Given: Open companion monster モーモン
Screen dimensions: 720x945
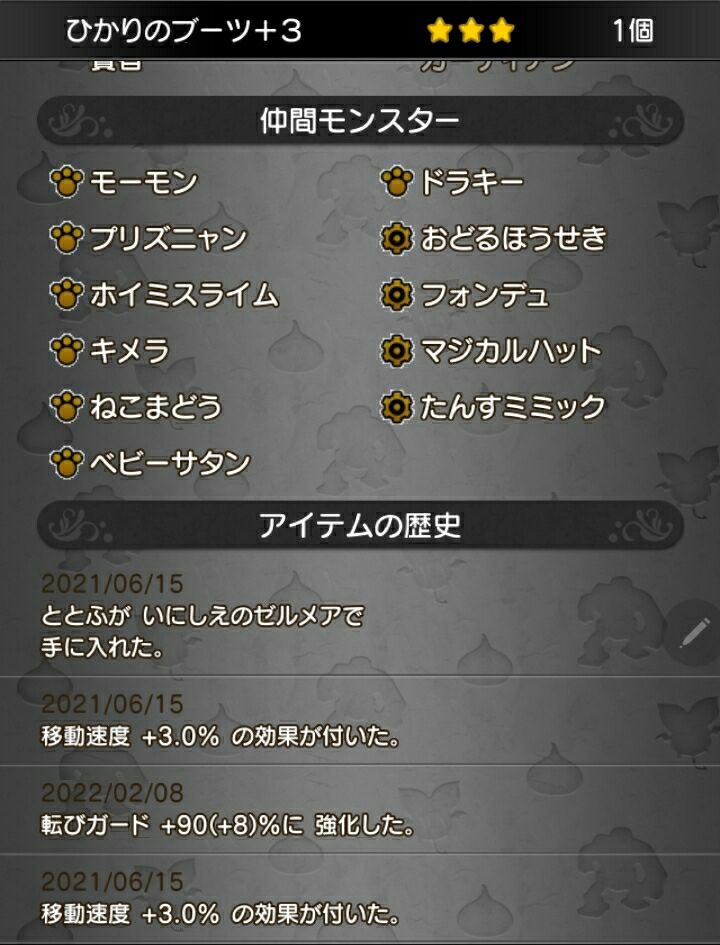Looking at the screenshot, I should [x=125, y=183].
